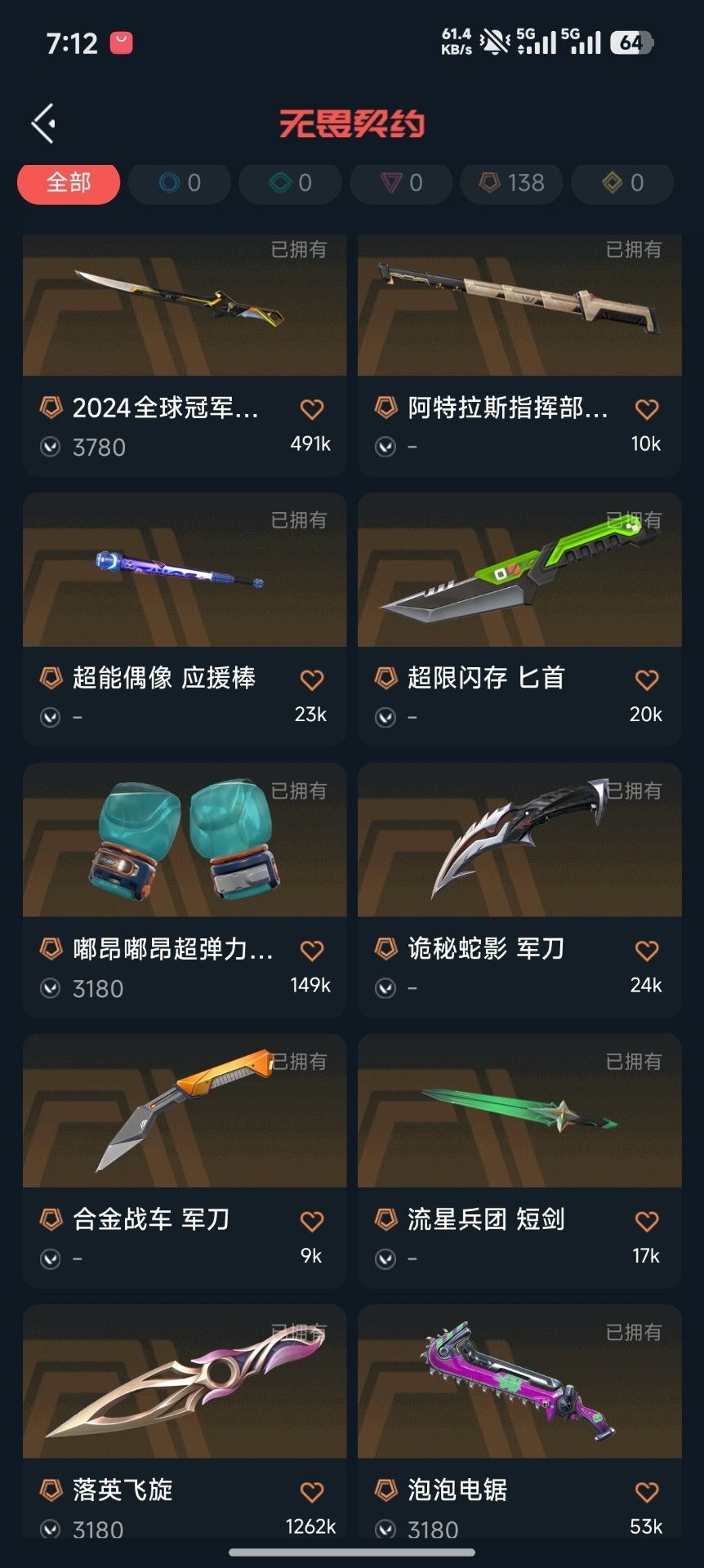Switch to the filter chip showing 138
Image resolution: width=704 pixels, height=1568 pixels.
511,183
